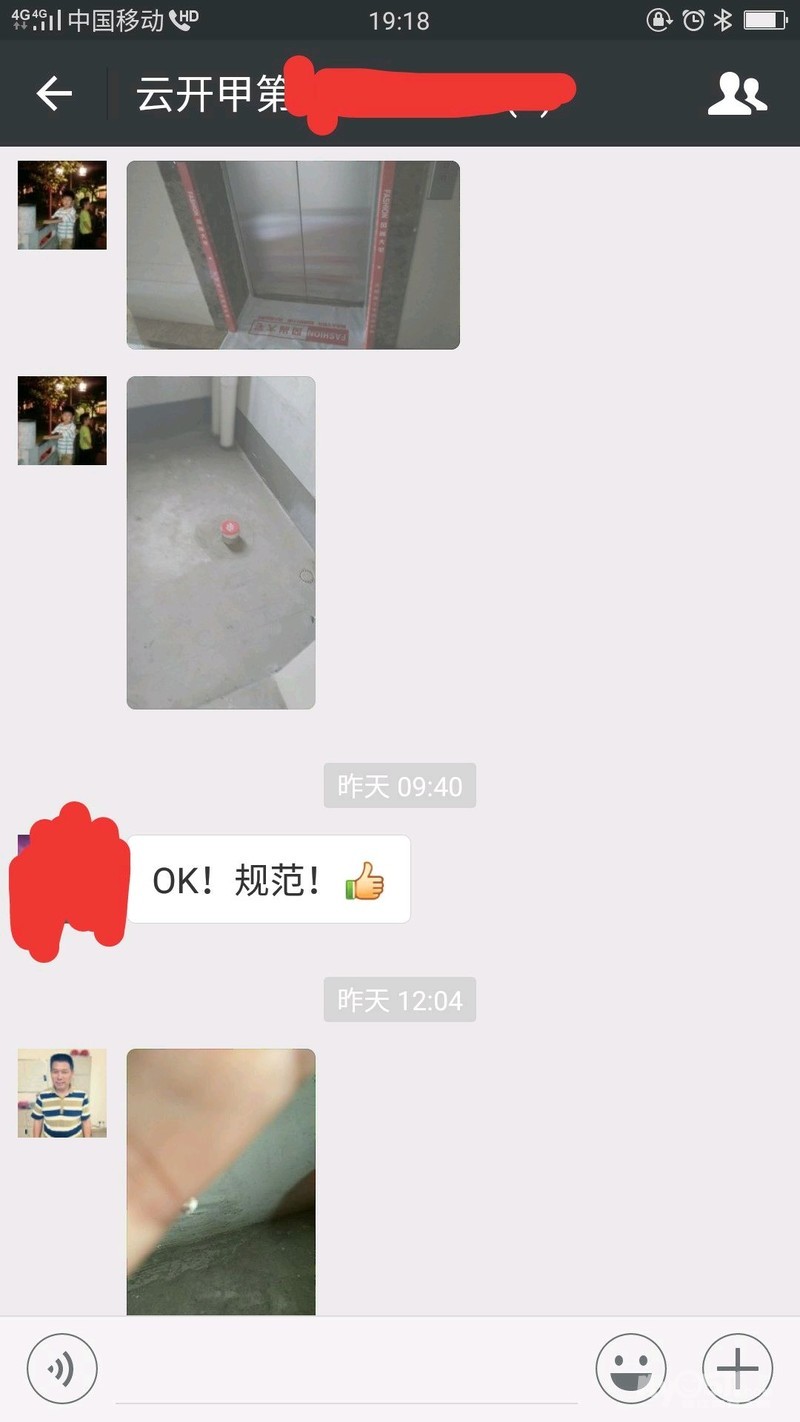
Task: Open the emoji sticker panel
Action: click(630, 1369)
